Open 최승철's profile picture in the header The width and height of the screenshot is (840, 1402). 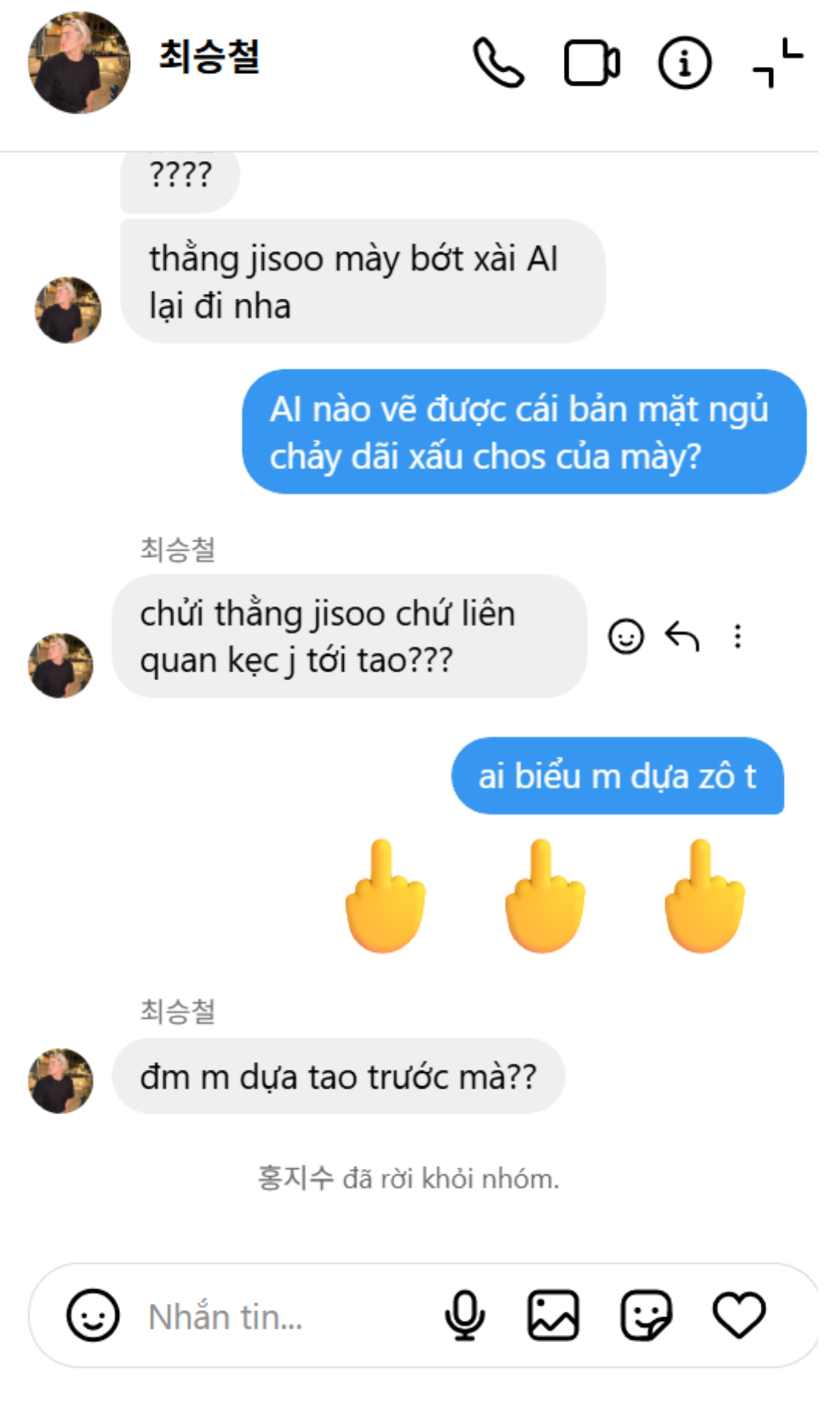pos(79,62)
